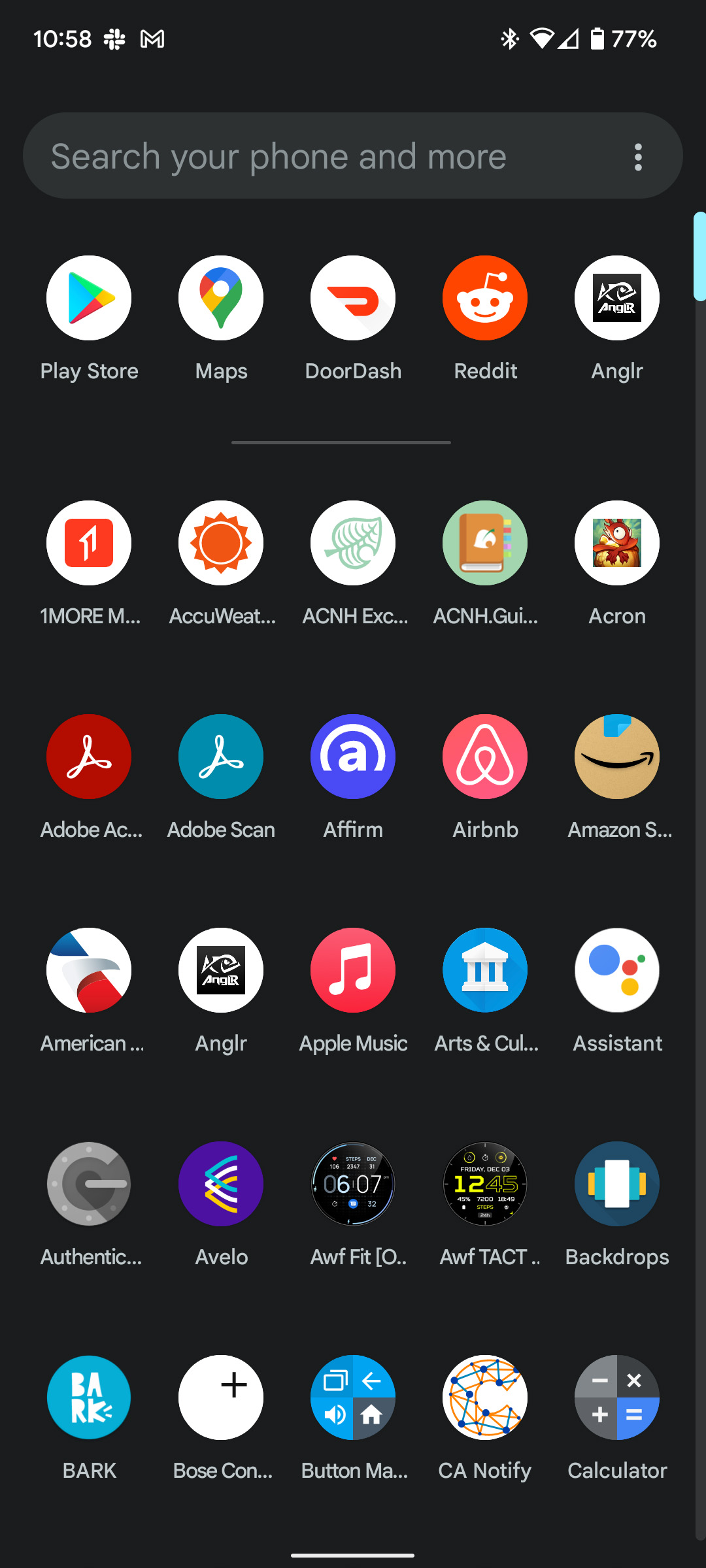Open the search bar overflow menu
The image size is (706, 1568).
[x=638, y=157]
